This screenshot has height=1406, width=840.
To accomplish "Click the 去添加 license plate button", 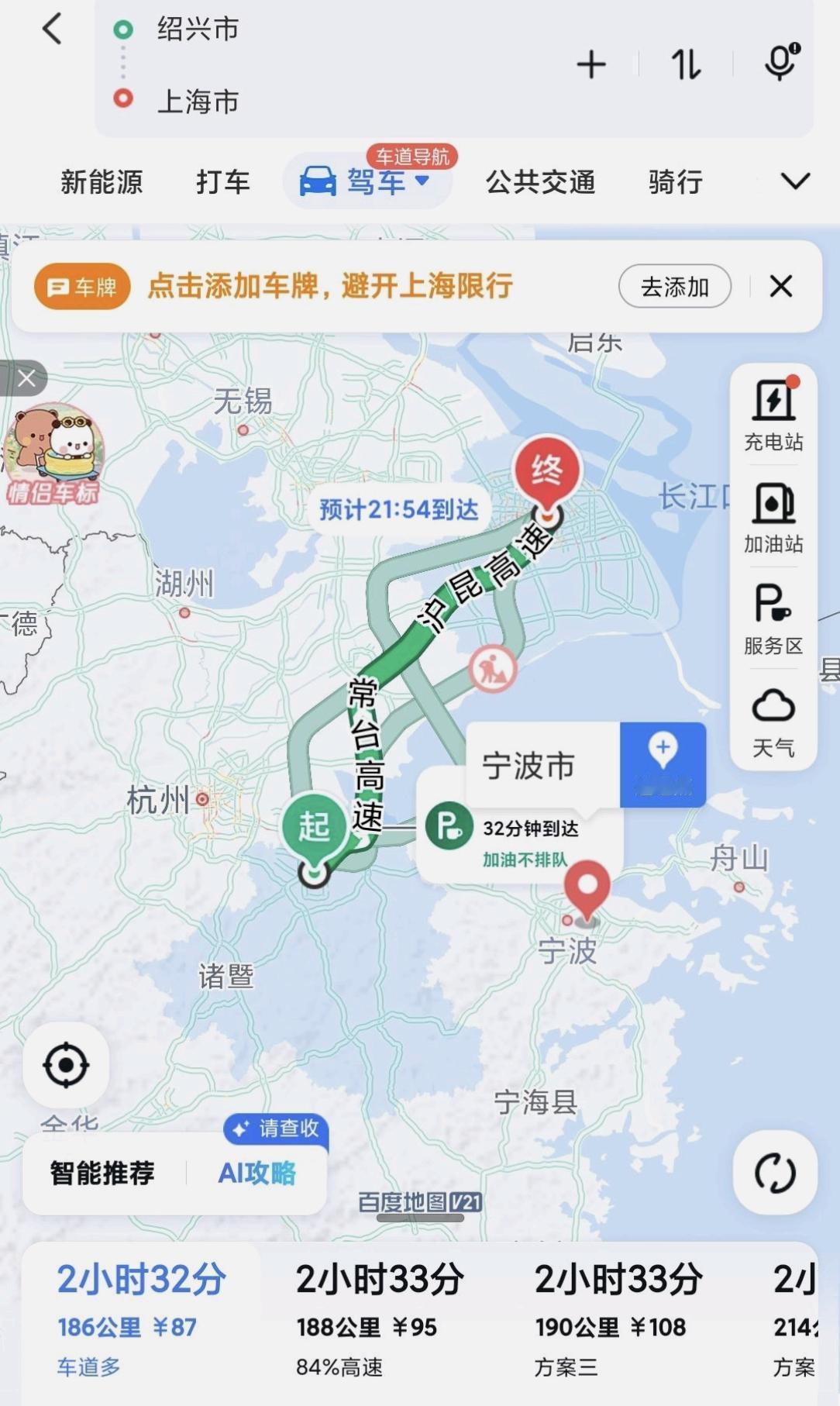I will pyautogui.click(x=673, y=286).
